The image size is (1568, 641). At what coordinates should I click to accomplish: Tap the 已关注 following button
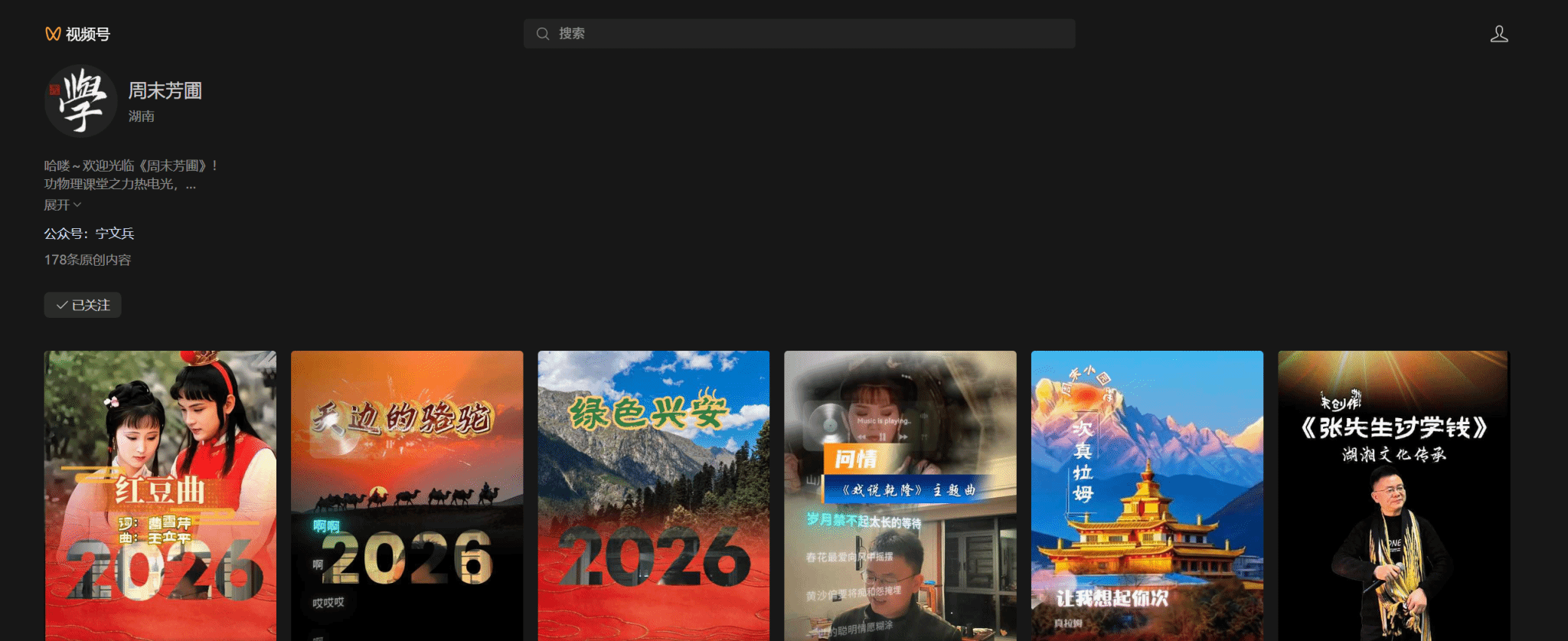[x=83, y=305]
